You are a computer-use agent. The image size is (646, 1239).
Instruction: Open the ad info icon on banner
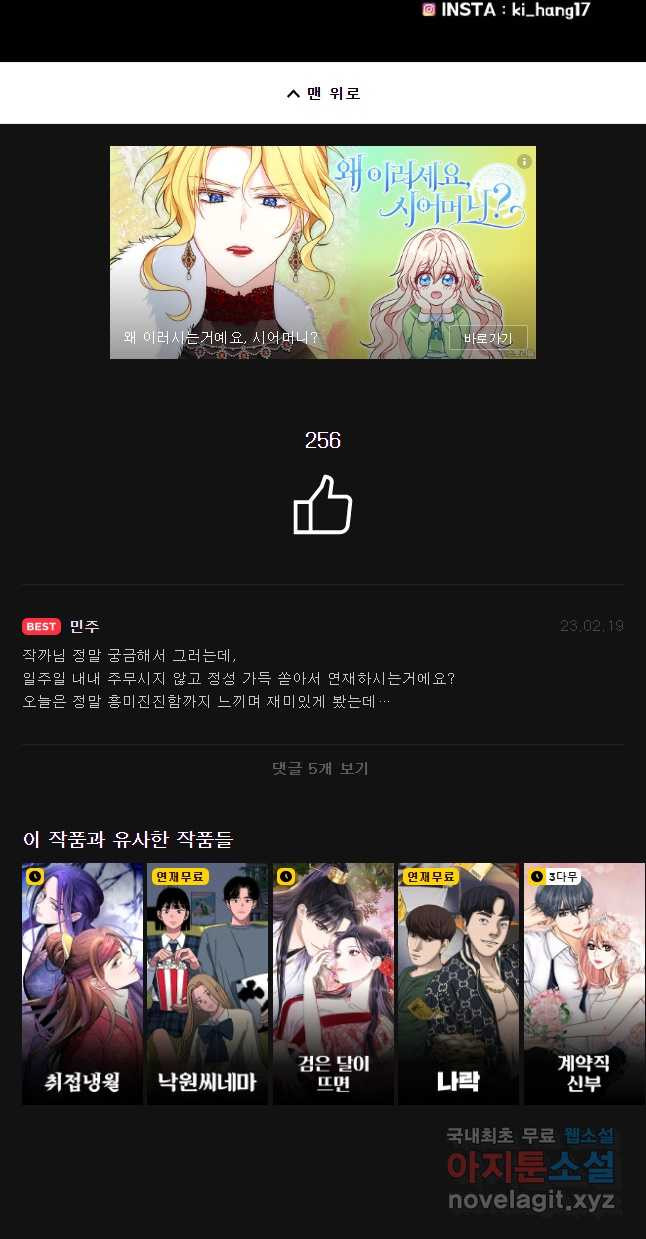[x=524, y=161]
